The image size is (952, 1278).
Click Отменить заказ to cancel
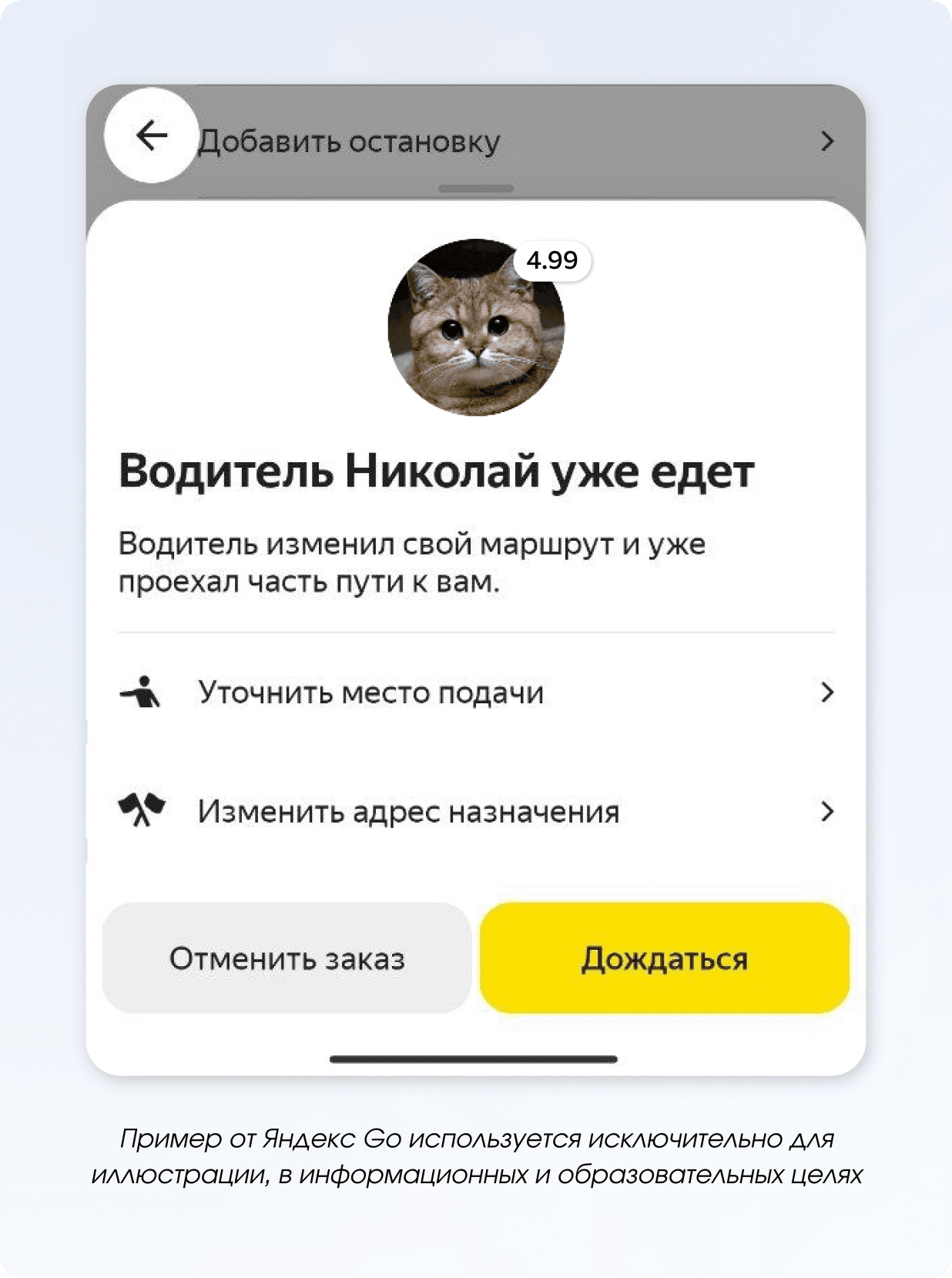pyautogui.click(x=287, y=958)
